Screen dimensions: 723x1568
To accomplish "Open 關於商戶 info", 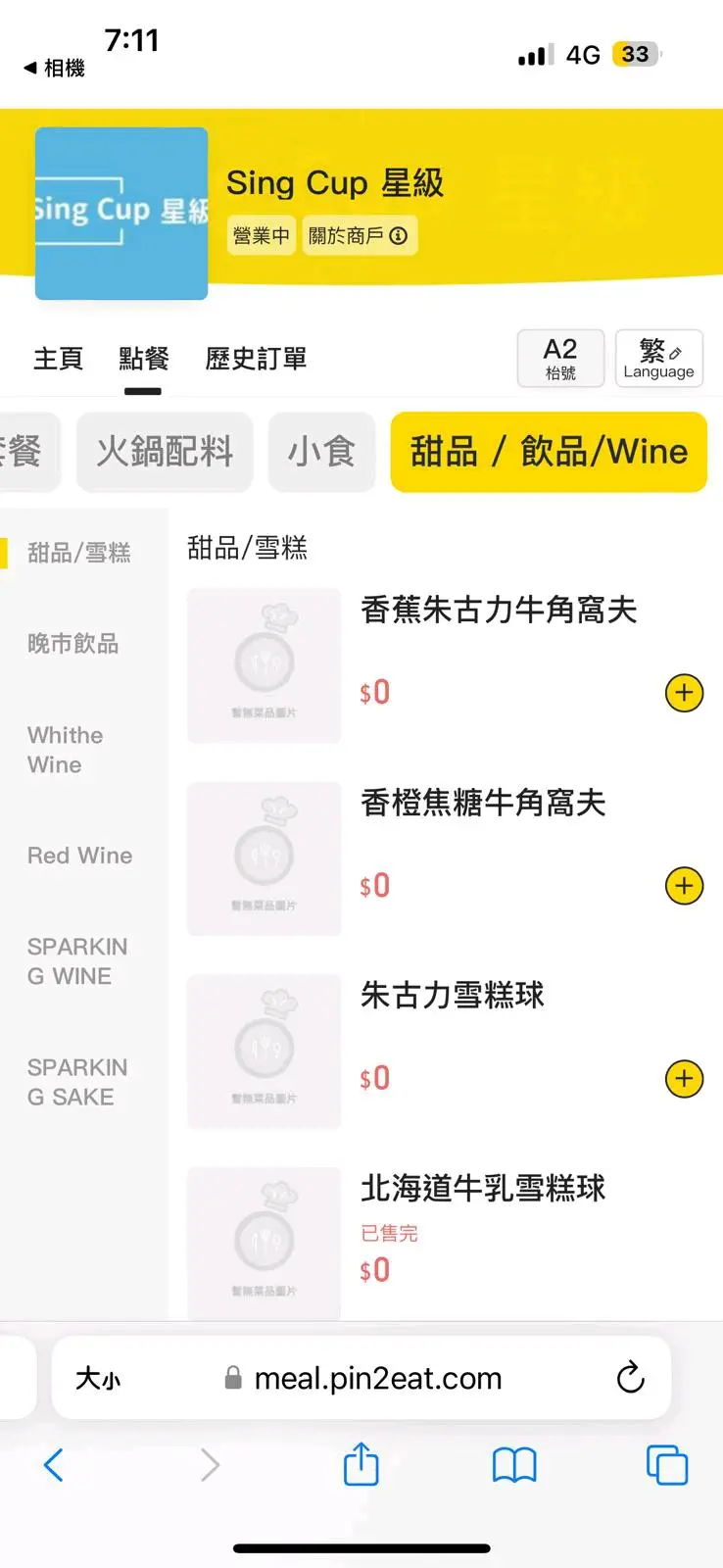I will [x=359, y=236].
